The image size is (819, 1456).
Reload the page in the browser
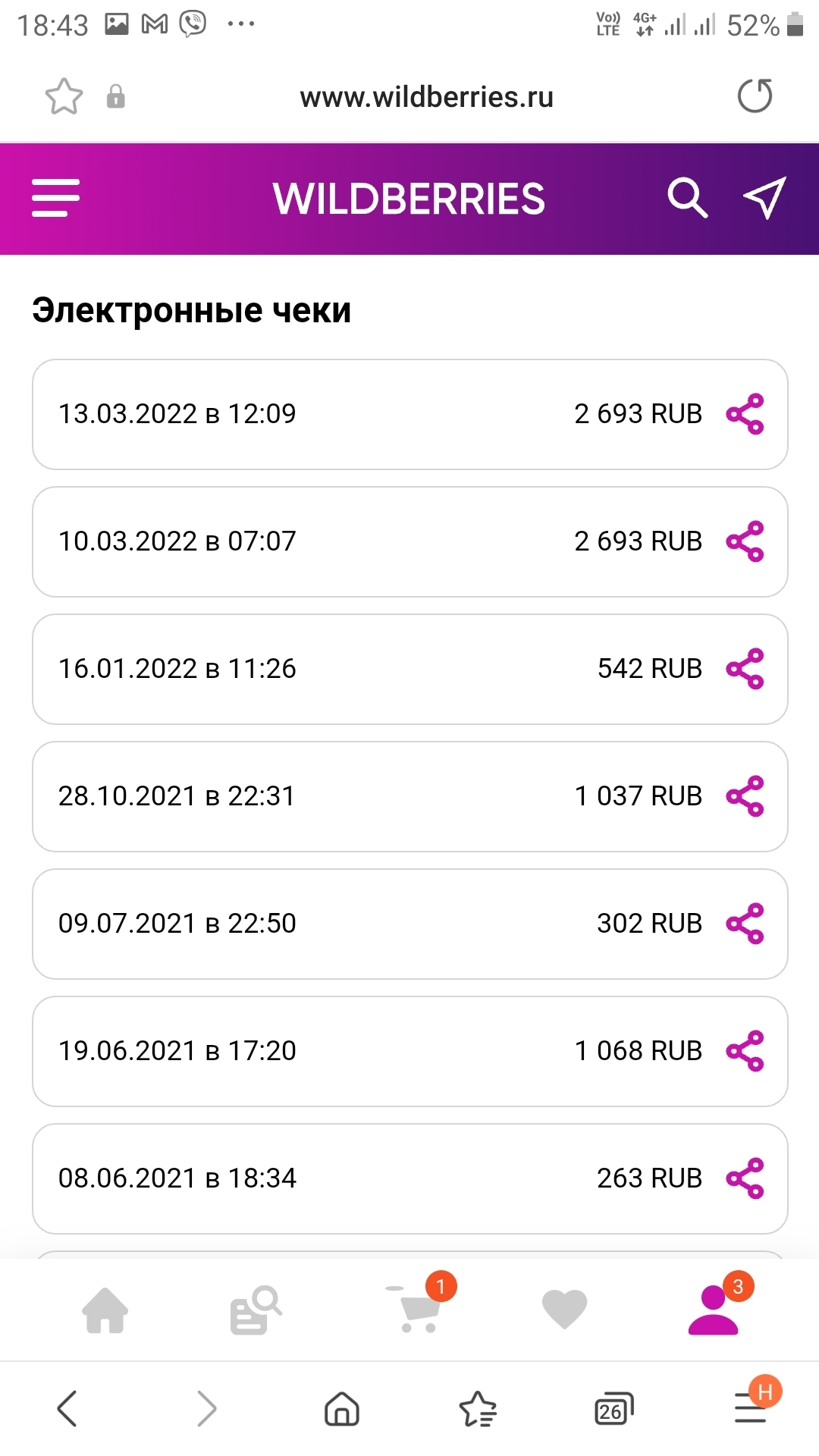[x=755, y=96]
